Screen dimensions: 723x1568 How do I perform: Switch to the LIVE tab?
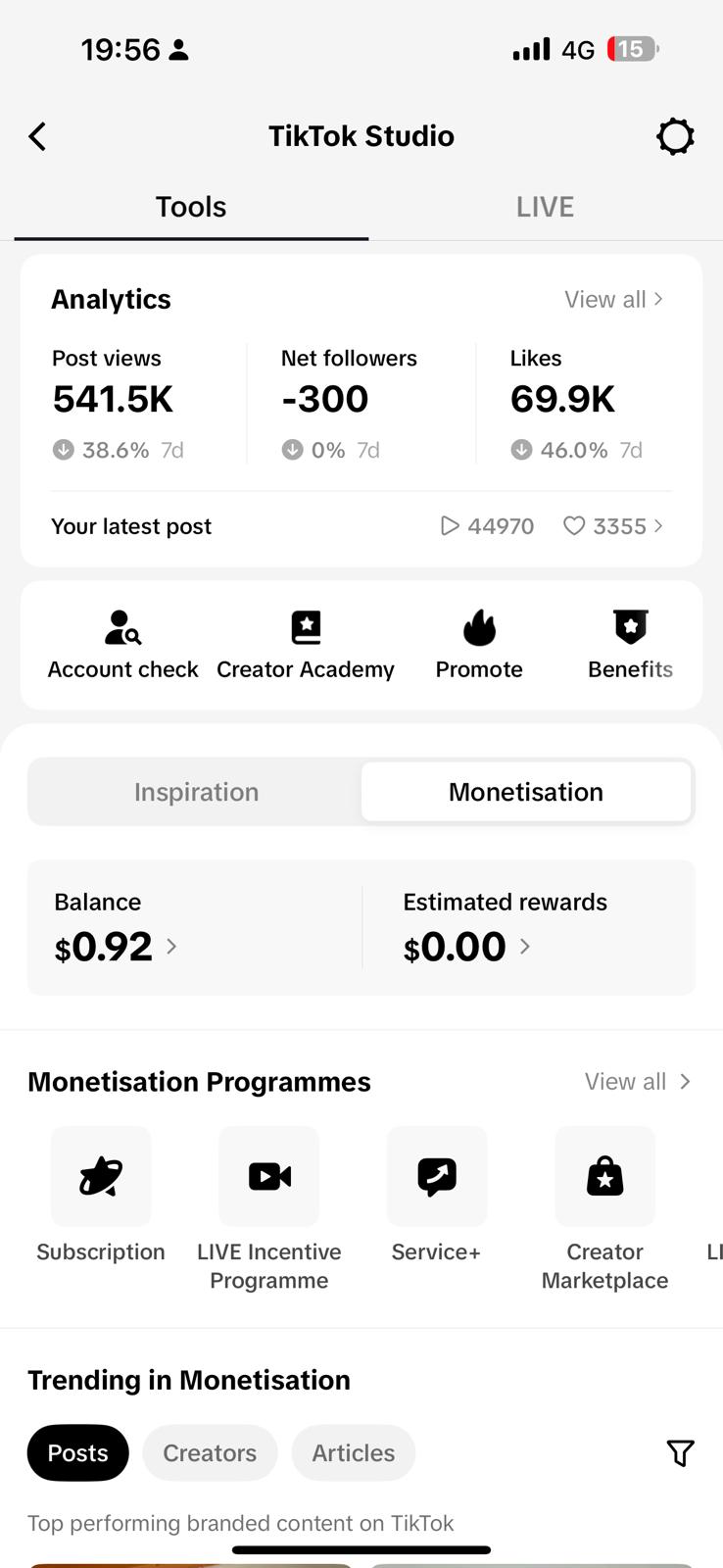tap(545, 207)
